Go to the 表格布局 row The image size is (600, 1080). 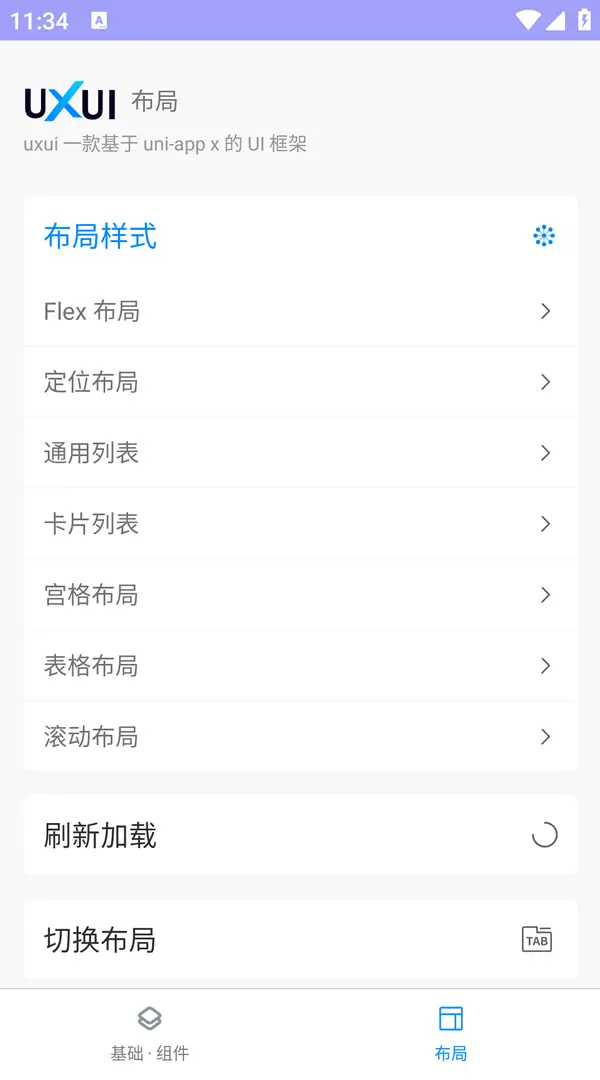[300, 666]
